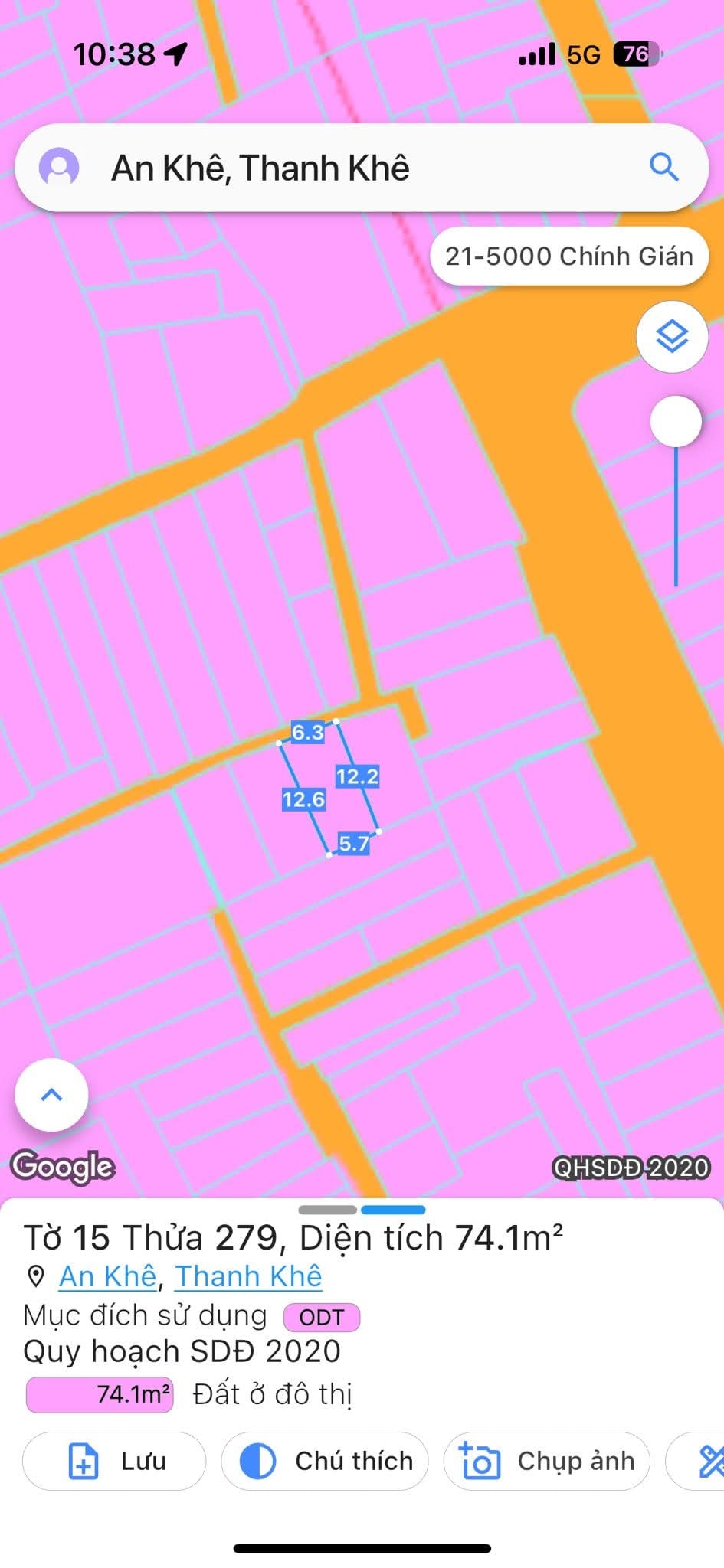Open the An Khê link
The width and height of the screenshot is (724, 1568).
point(107,1276)
